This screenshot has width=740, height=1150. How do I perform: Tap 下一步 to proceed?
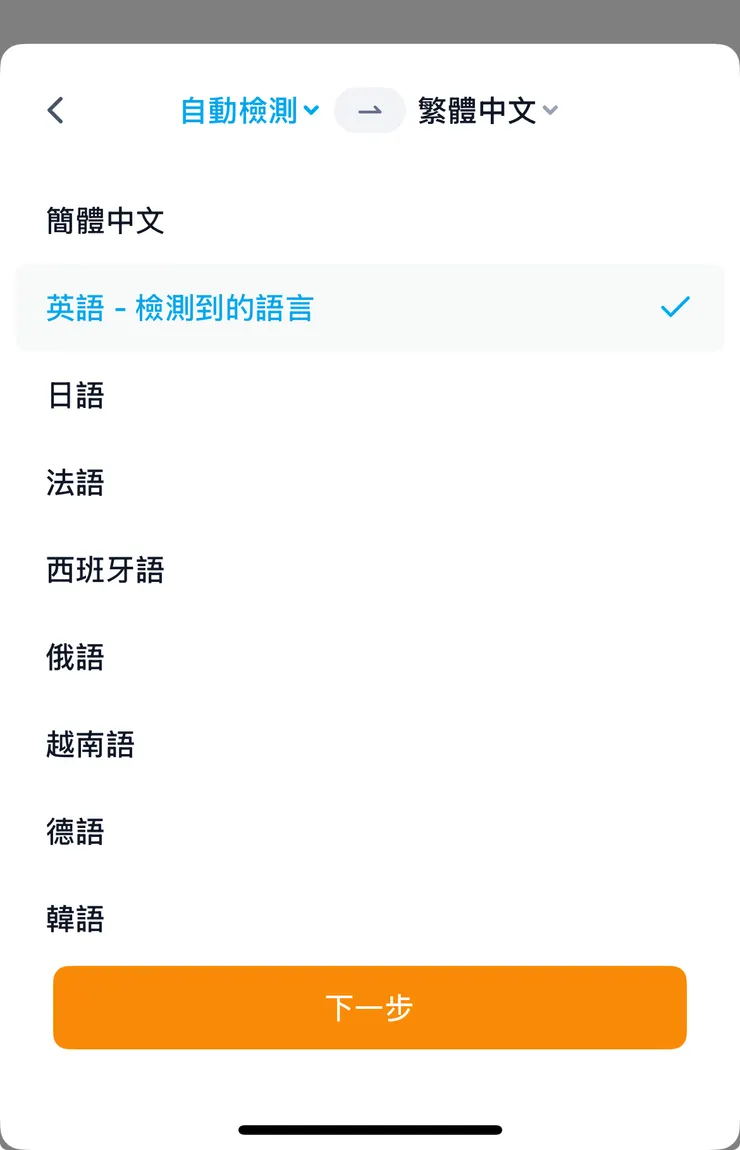tap(370, 1008)
